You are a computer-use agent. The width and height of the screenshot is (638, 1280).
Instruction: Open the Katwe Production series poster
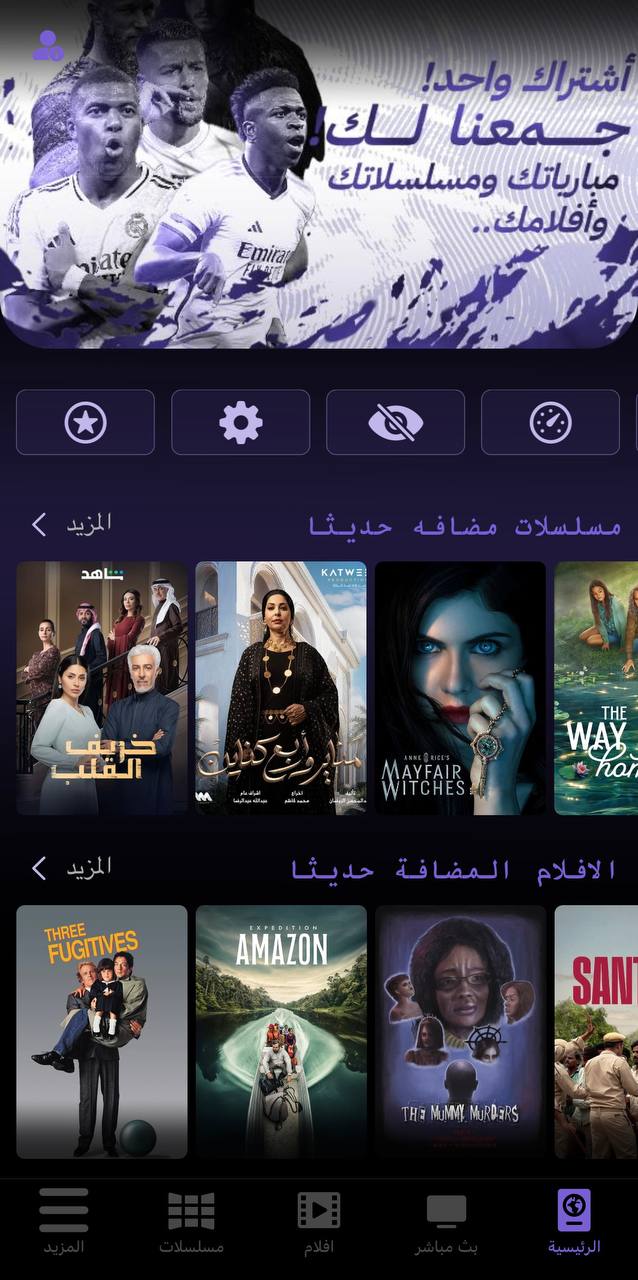281,688
